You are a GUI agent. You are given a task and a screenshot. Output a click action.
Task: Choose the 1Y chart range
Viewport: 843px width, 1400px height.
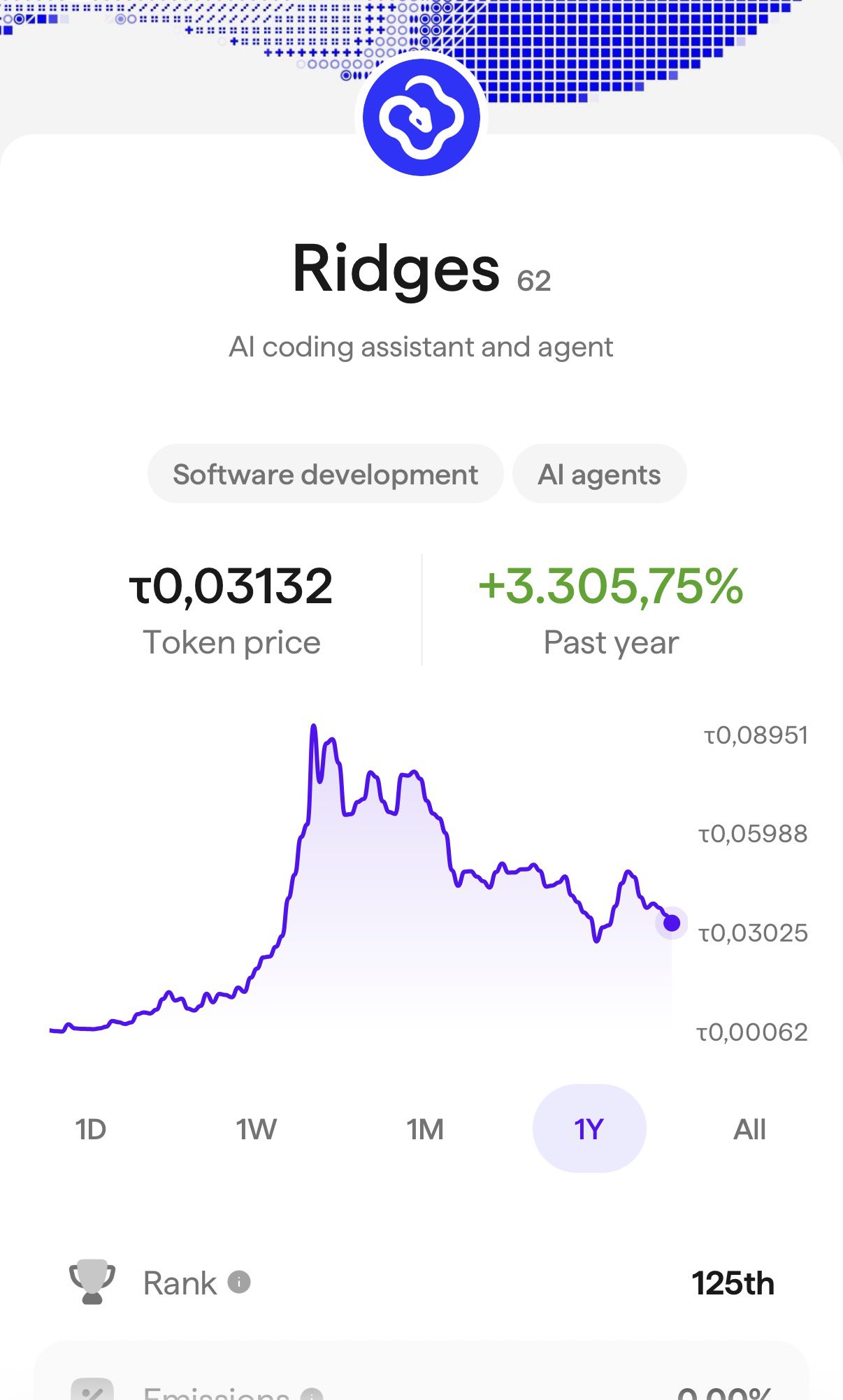[589, 1129]
